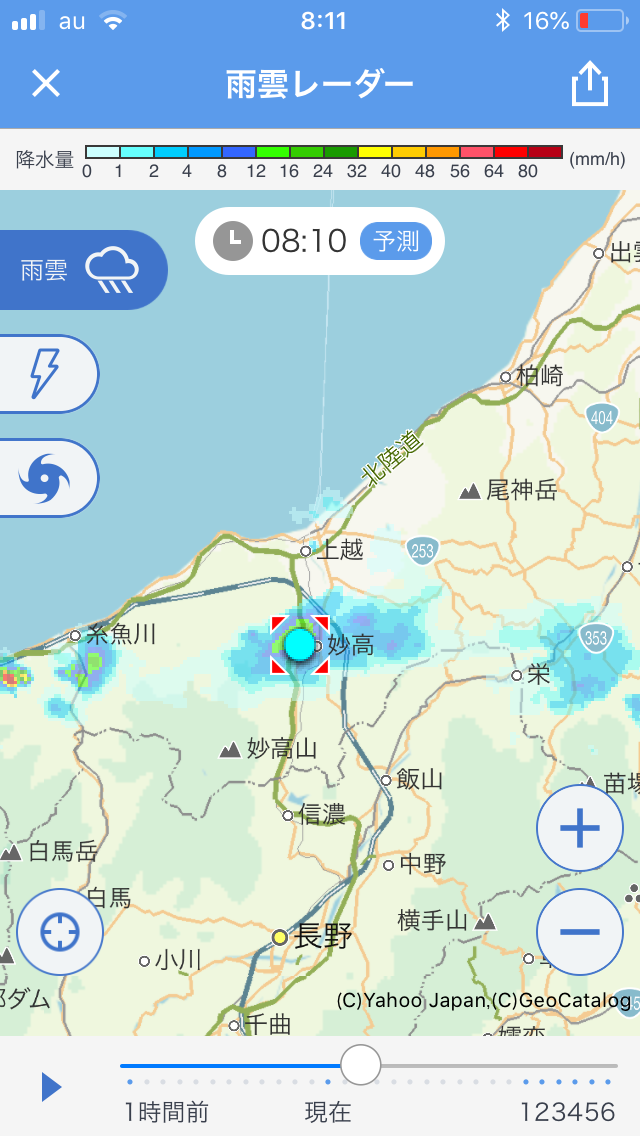Image resolution: width=640 pixels, height=1136 pixels.
Task: Share the rain radar map
Action: click(590, 84)
